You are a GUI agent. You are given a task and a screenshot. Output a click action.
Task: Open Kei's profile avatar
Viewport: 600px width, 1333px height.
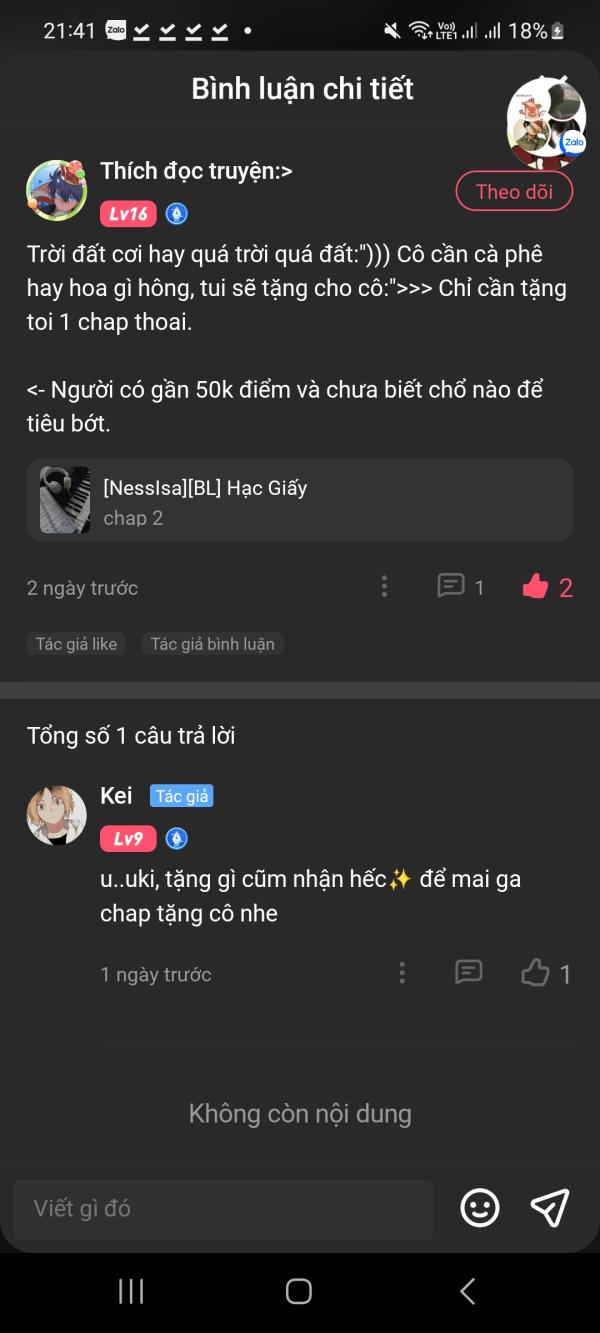(56, 815)
